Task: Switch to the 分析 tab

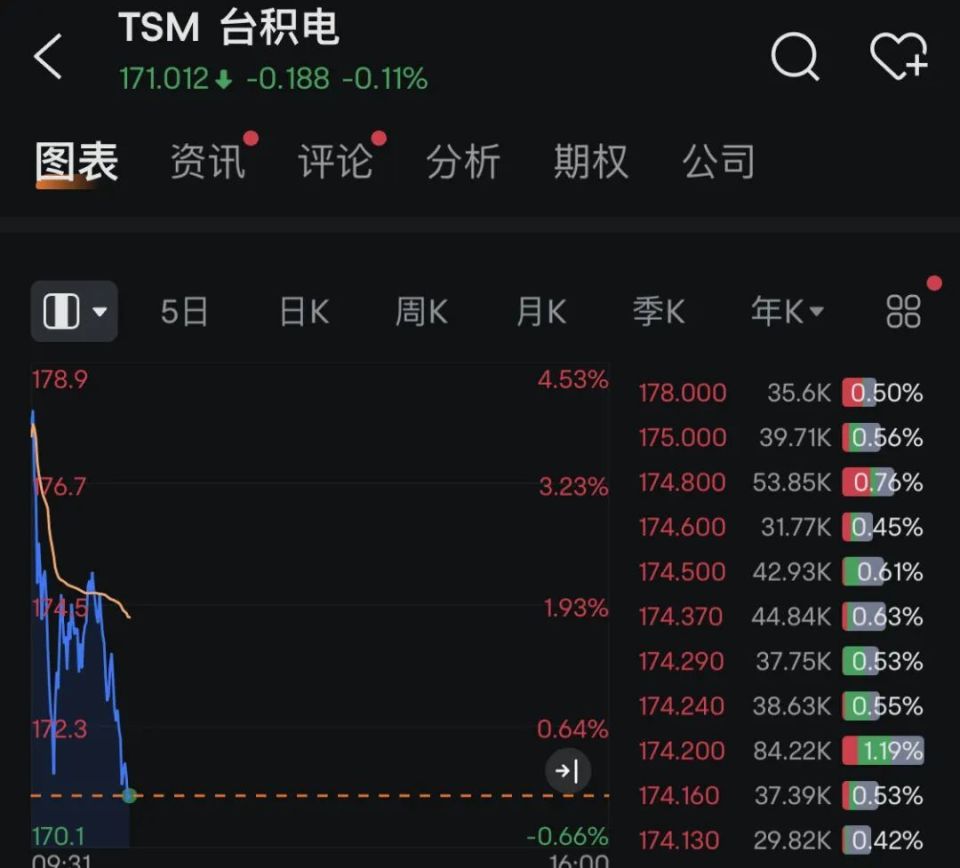Action: click(x=463, y=162)
